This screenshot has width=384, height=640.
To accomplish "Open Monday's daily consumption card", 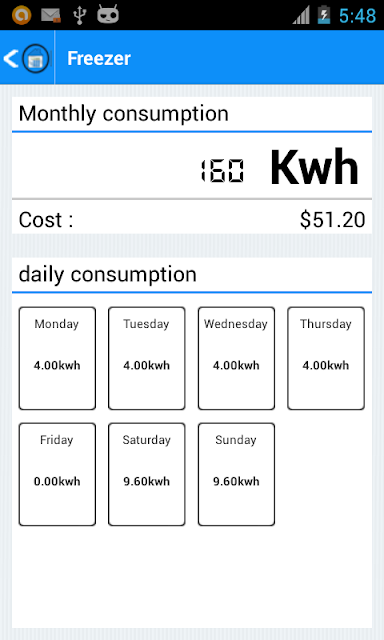I will (x=57, y=358).
